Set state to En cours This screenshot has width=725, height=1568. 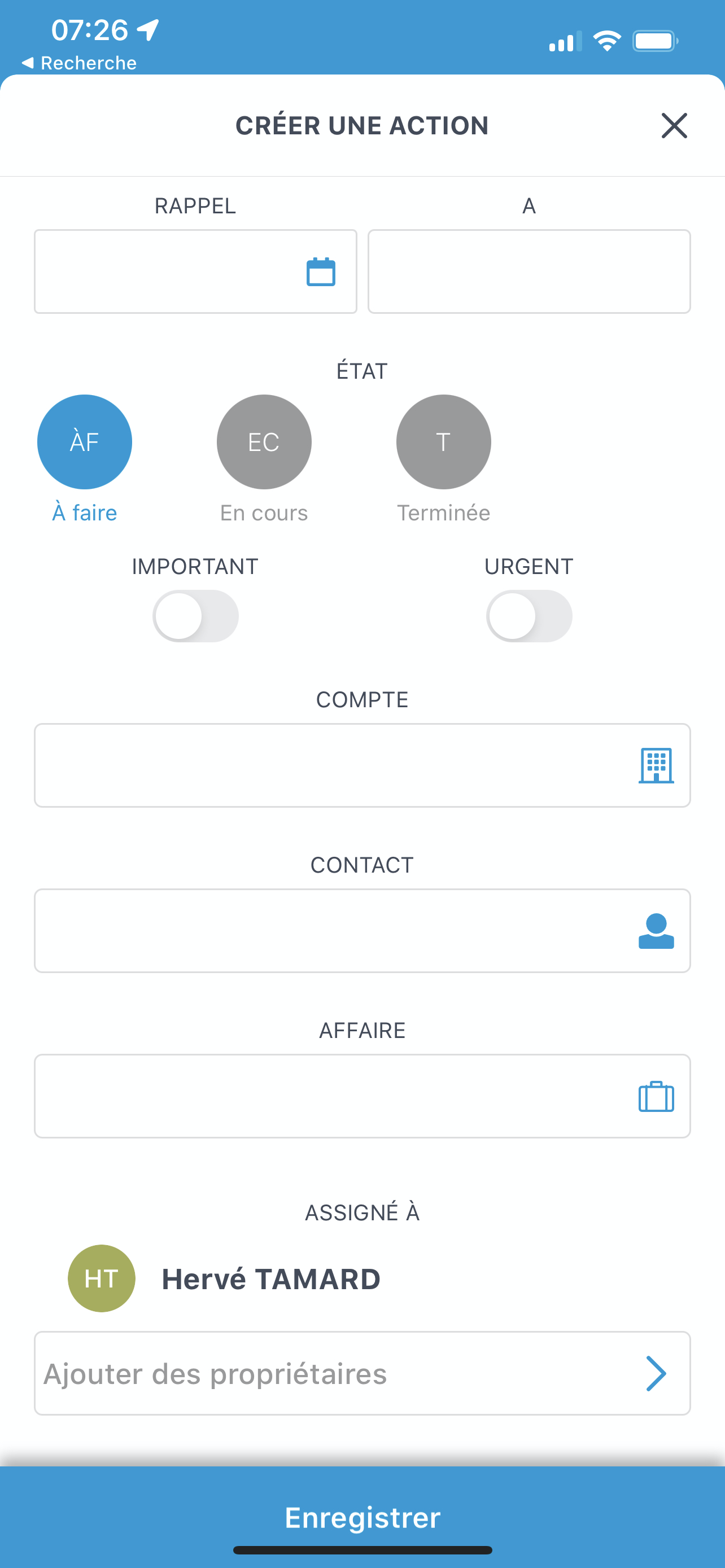264,442
